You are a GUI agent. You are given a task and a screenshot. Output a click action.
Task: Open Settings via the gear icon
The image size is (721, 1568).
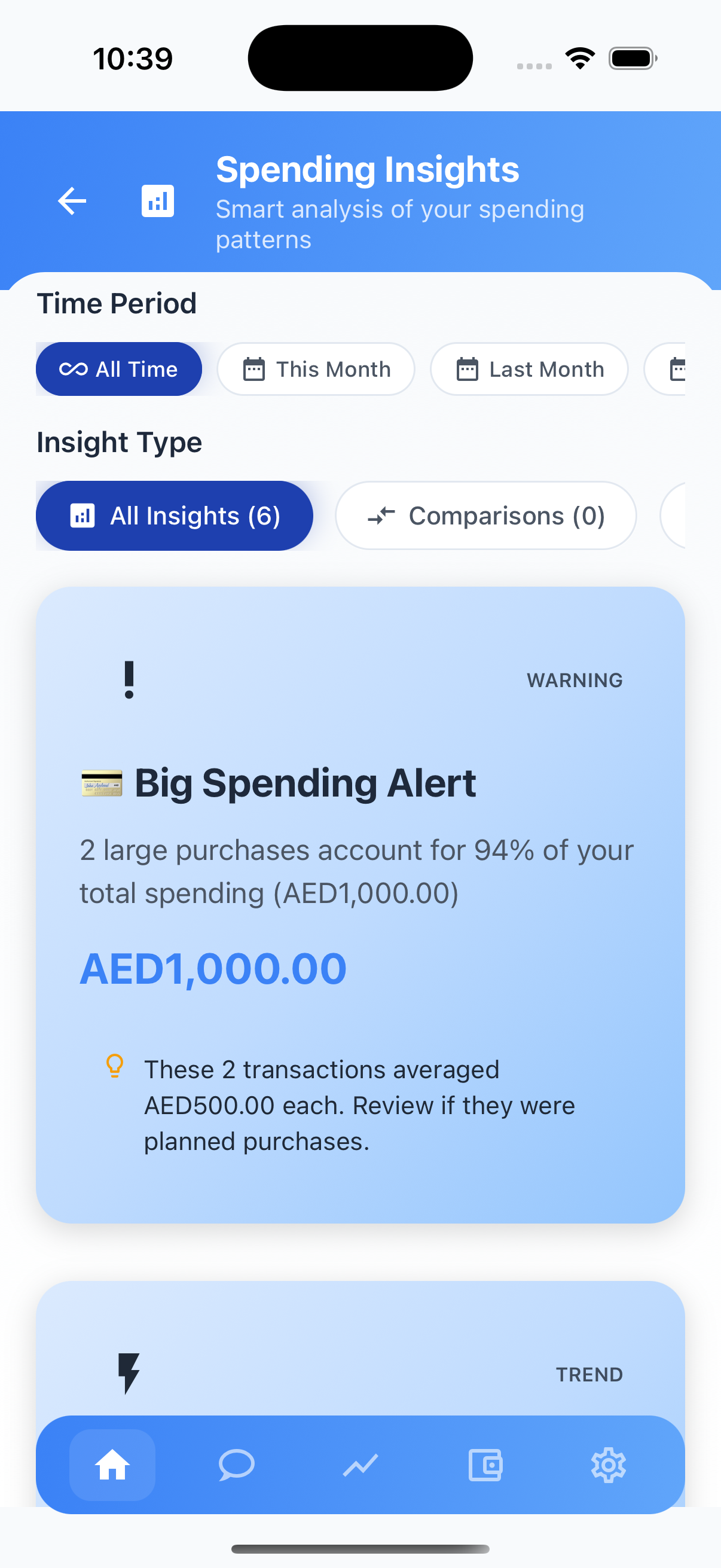[x=608, y=1465]
